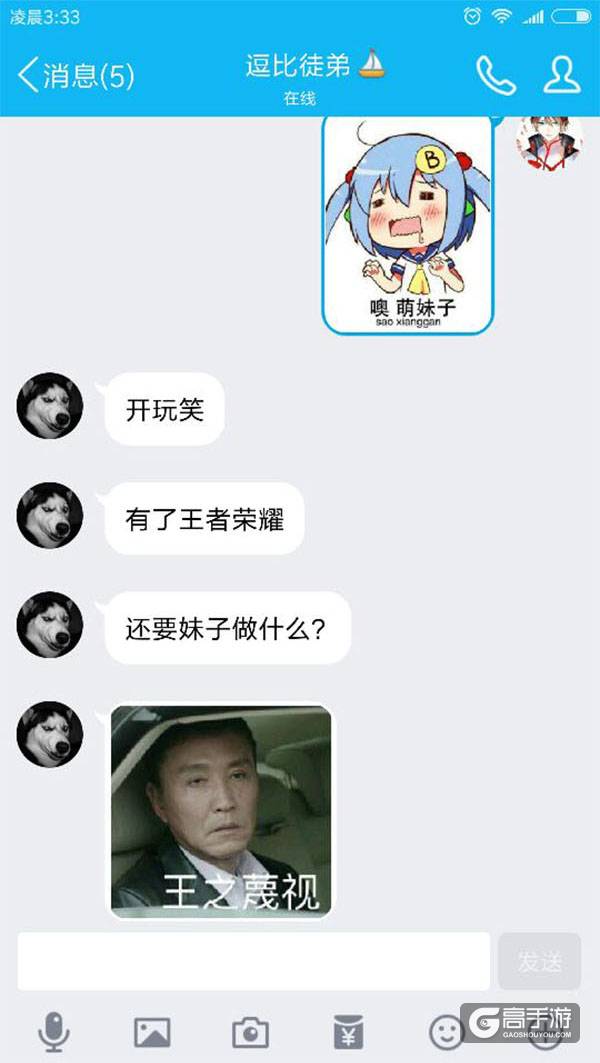Go back to the 消息 message list
The width and height of the screenshot is (600, 1063).
[75, 75]
